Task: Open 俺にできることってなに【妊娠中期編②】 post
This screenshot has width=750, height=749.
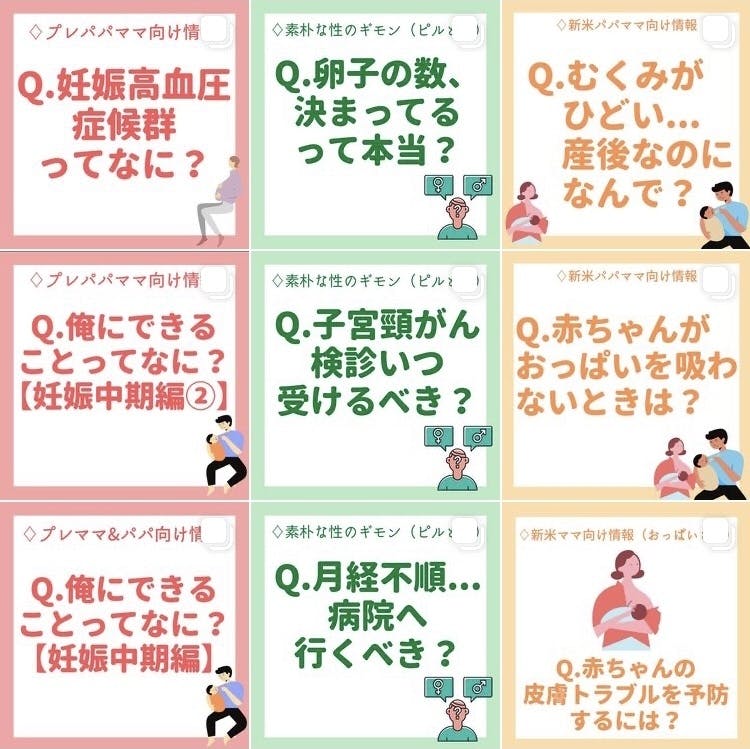Action: [x=124, y=375]
